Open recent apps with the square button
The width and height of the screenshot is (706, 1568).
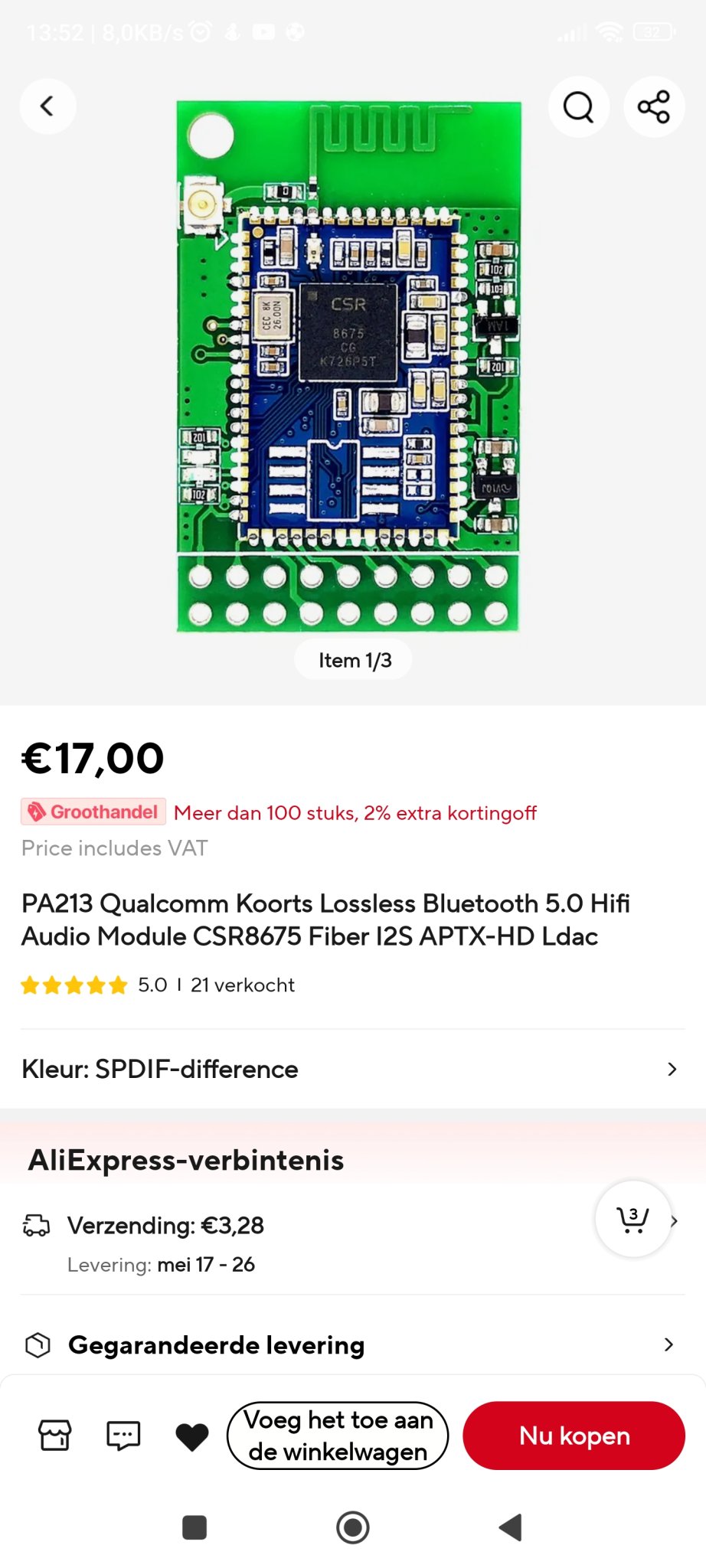pos(194,1527)
